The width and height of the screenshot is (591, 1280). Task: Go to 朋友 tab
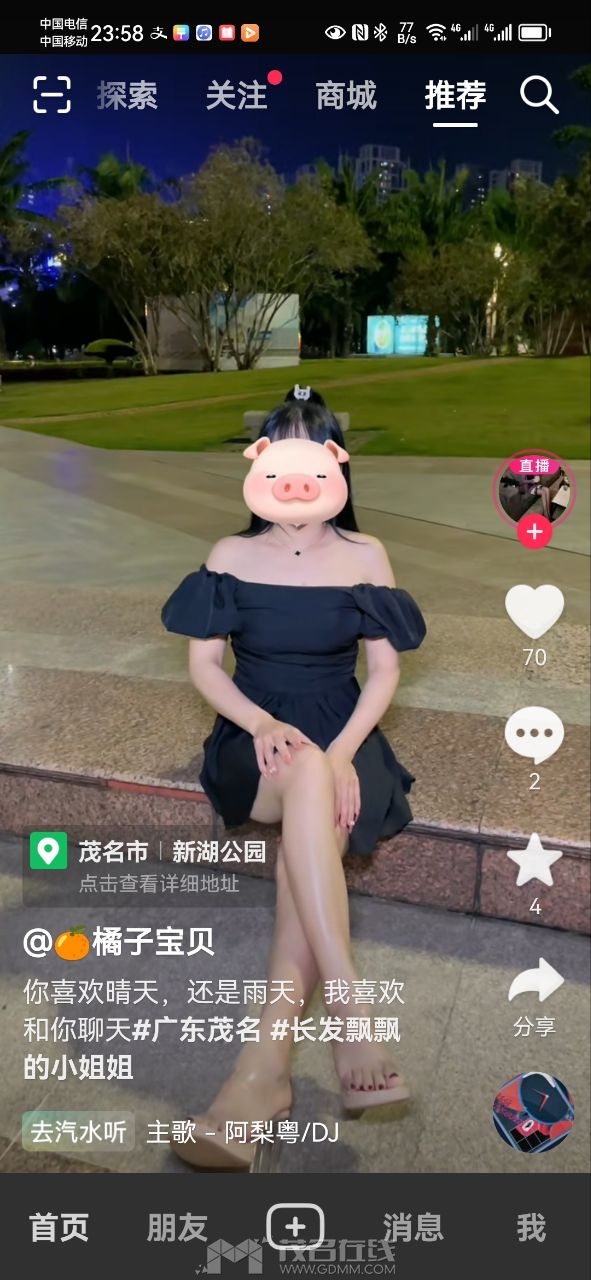[x=177, y=1228]
